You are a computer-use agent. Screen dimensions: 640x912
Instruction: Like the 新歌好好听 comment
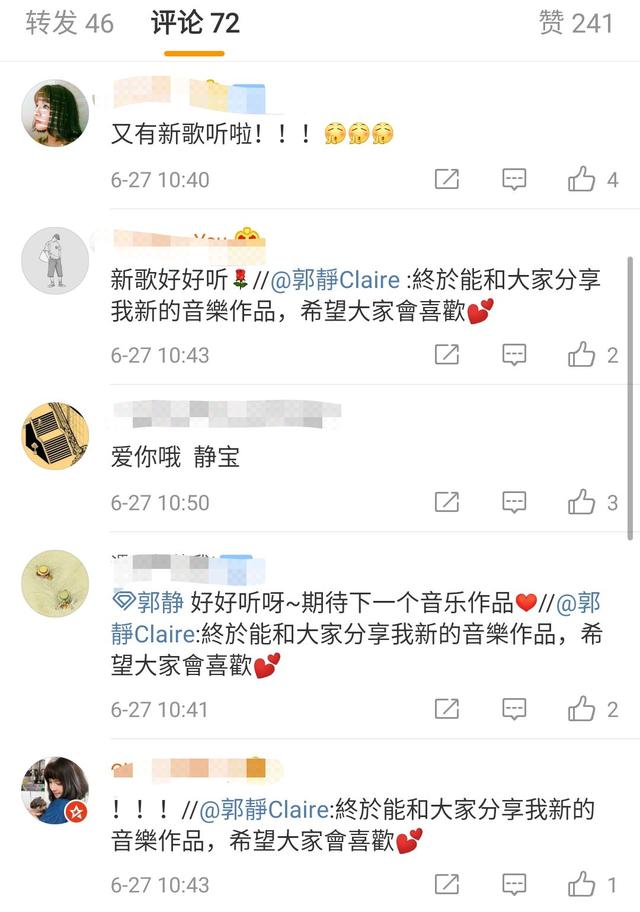582,355
